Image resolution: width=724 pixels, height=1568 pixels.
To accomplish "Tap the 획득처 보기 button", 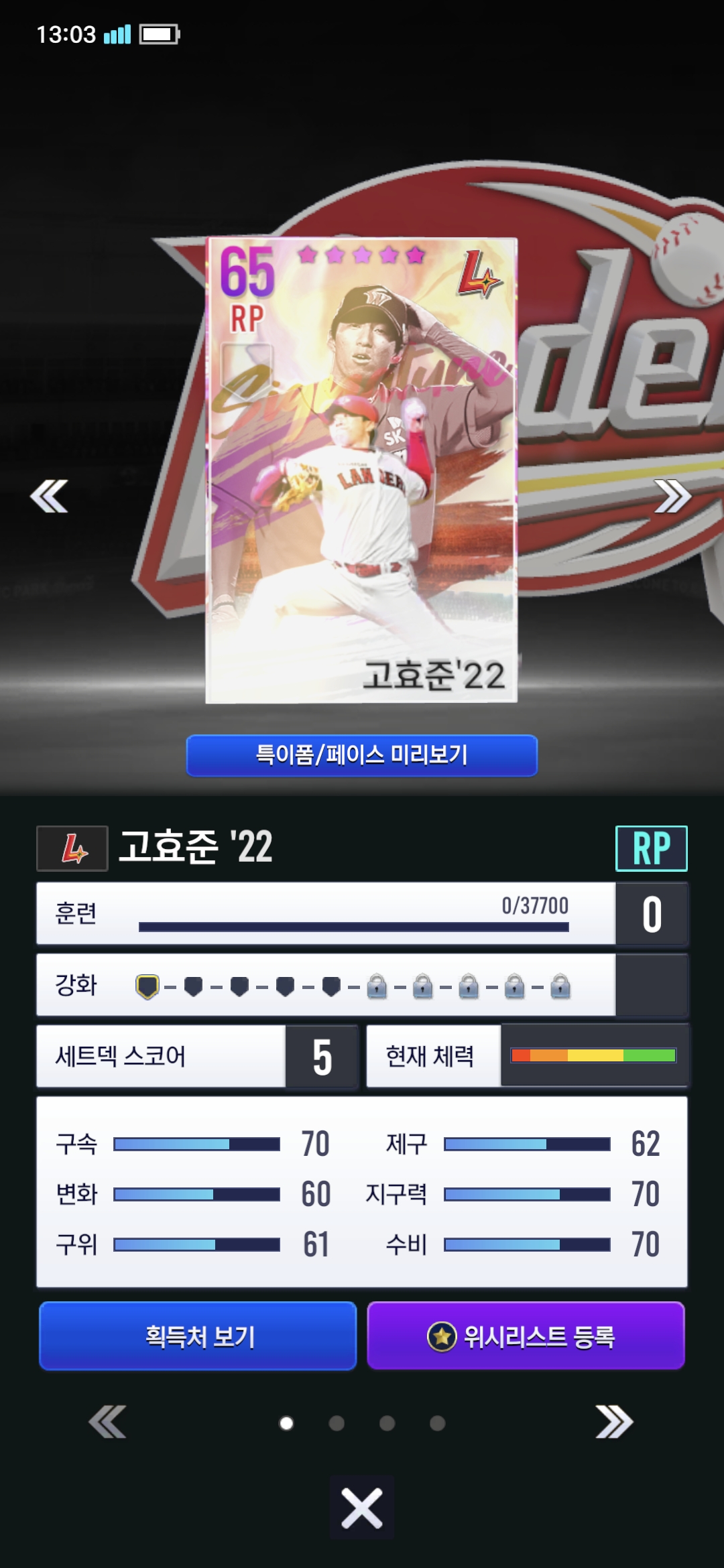I will 198,1336.
